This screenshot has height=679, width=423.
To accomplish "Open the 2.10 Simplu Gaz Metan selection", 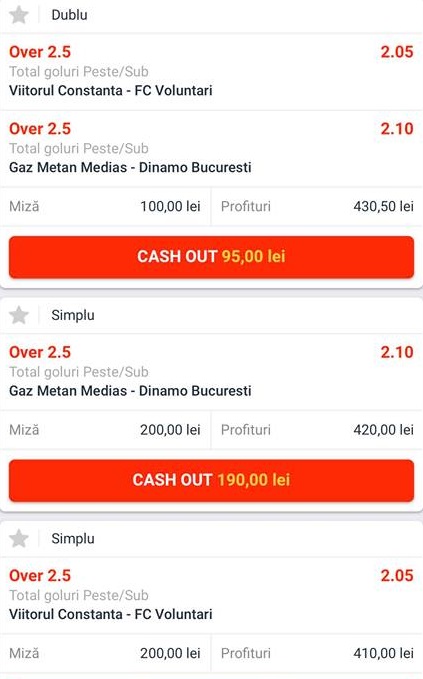I will pos(211,372).
